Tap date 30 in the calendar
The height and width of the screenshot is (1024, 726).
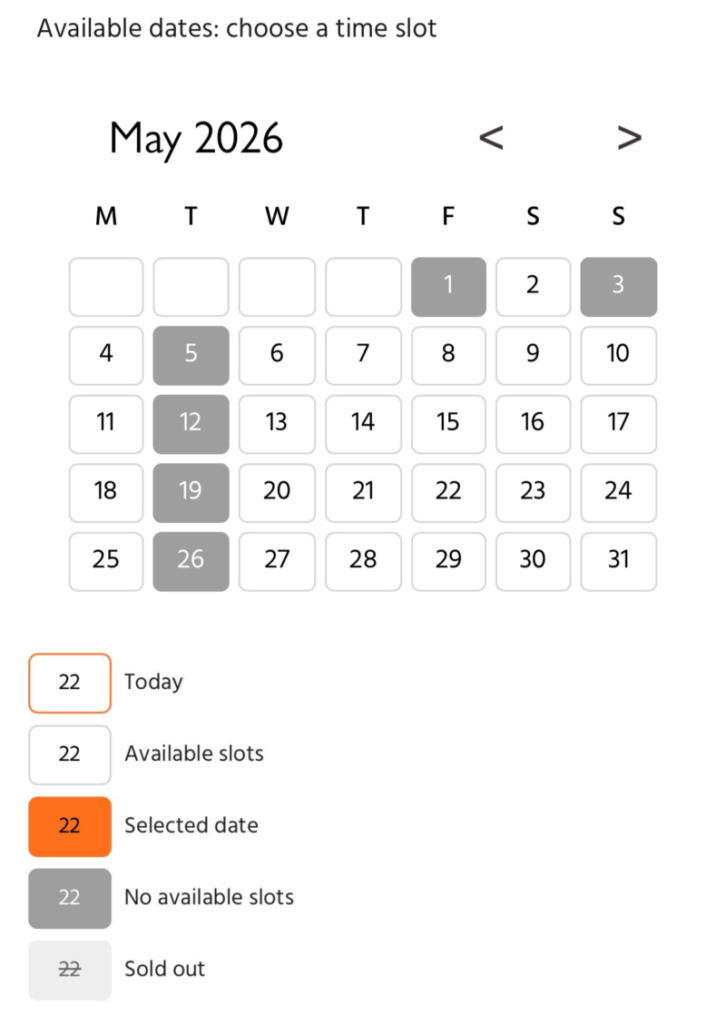(x=533, y=561)
